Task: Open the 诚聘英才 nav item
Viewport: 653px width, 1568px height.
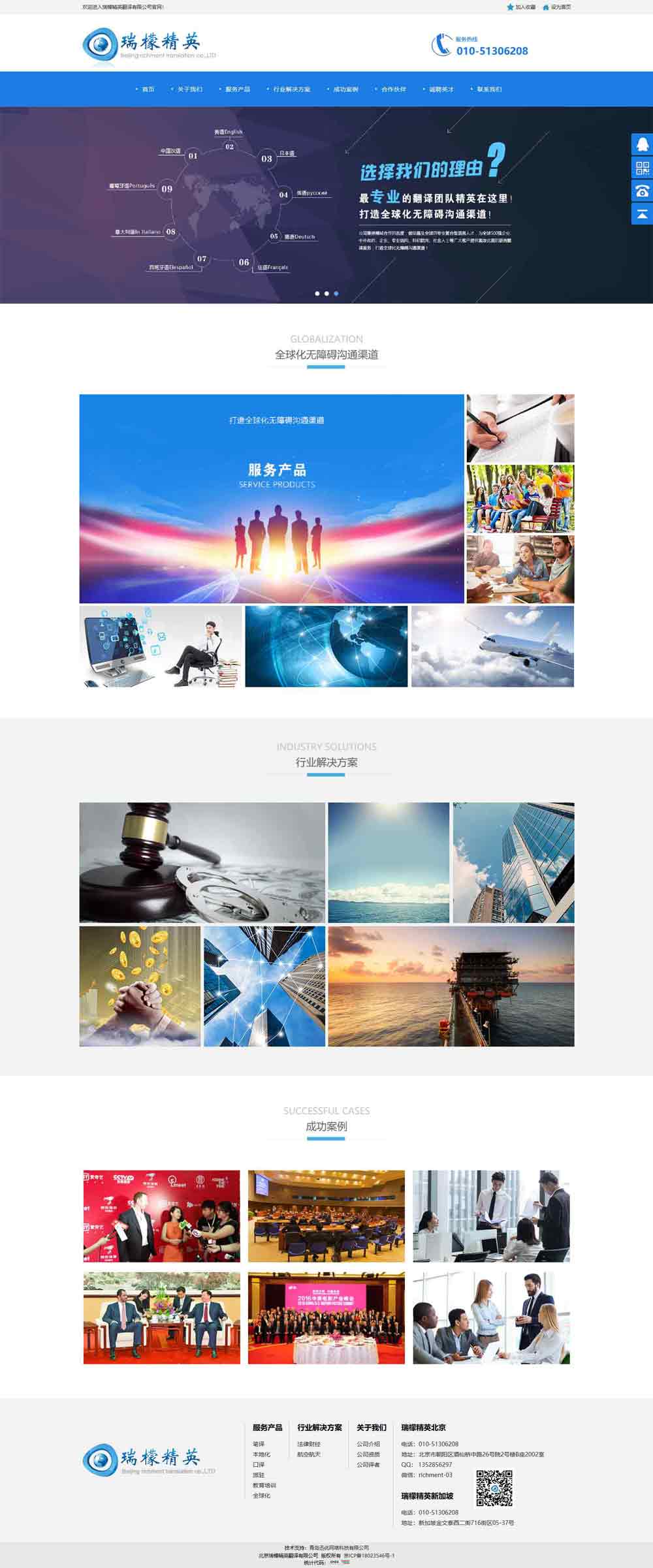Action: pyautogui.click(x=441, y=89)
